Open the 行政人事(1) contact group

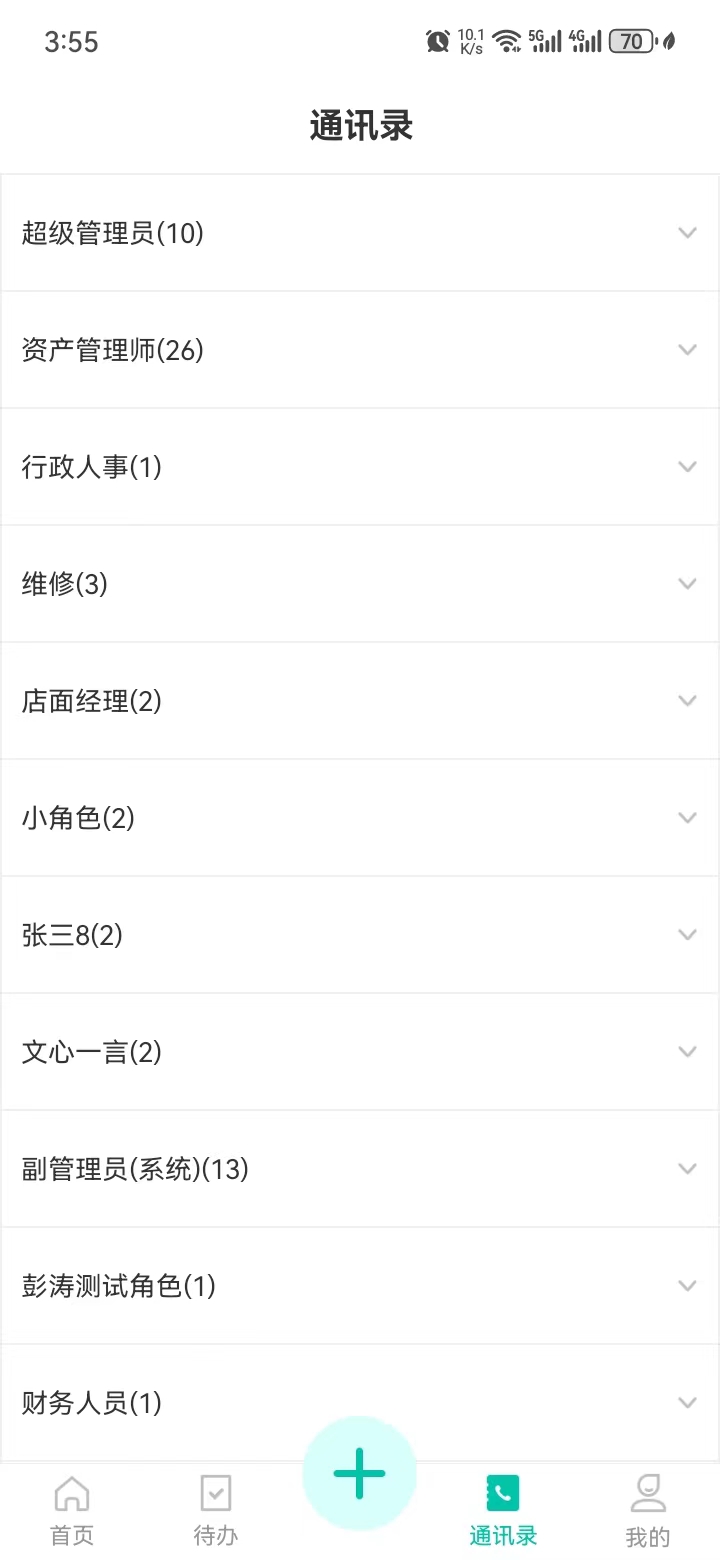(360, 466)
